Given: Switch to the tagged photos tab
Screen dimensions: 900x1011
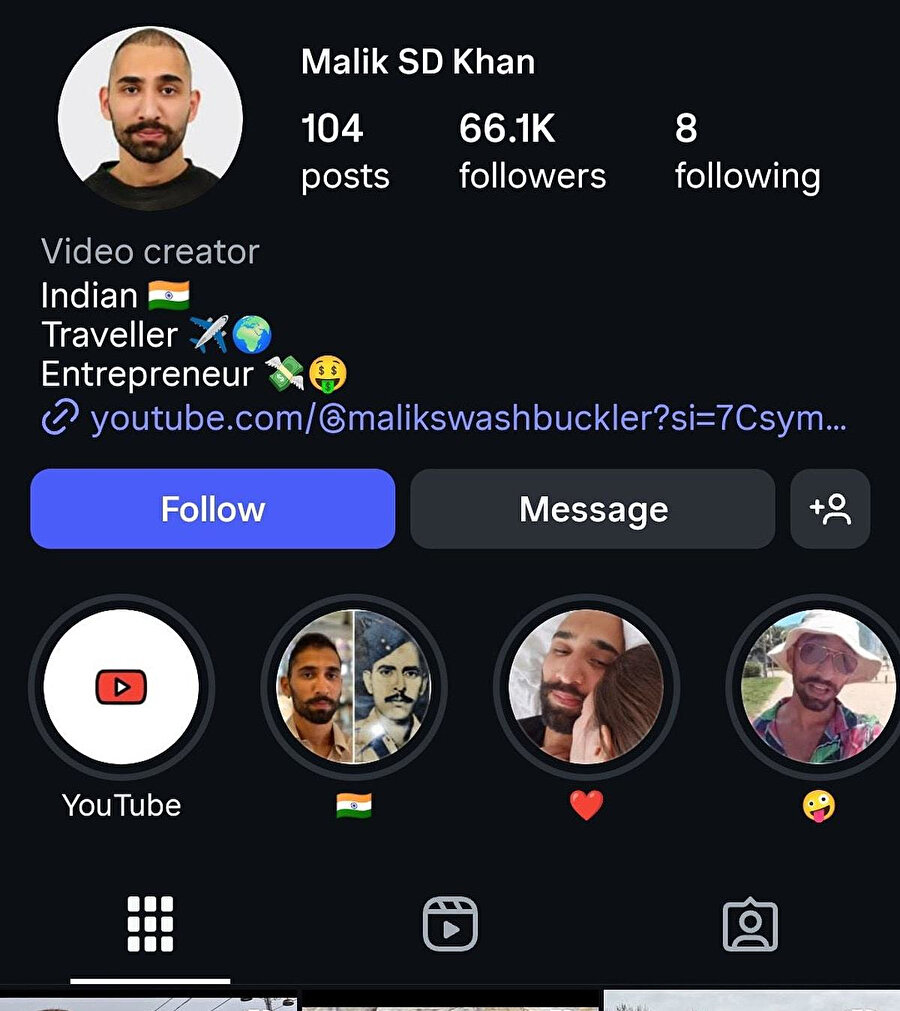Looking at the screenshot, I should (750, 924).
